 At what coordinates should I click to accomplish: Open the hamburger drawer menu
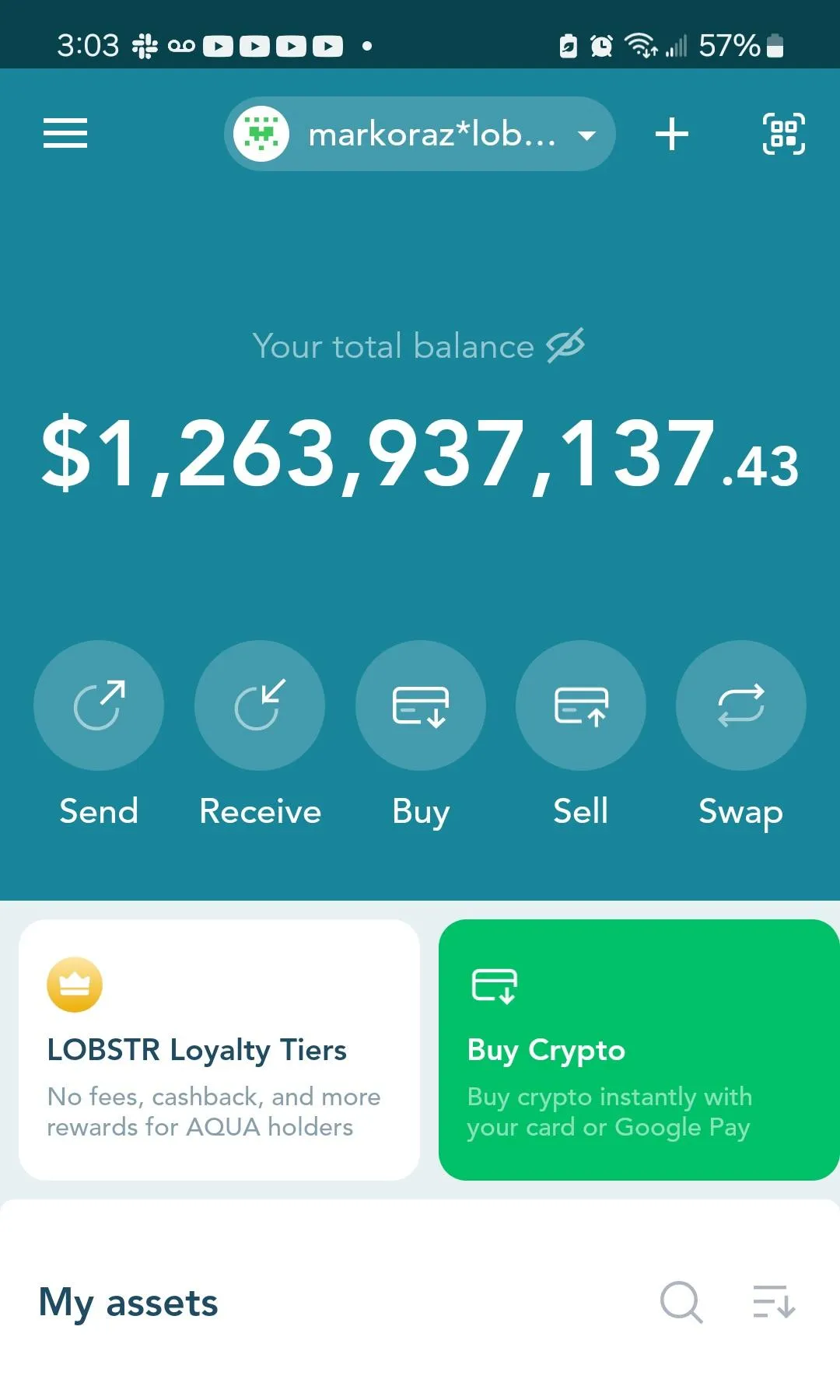pyautogui.click(x=65, y=134)
